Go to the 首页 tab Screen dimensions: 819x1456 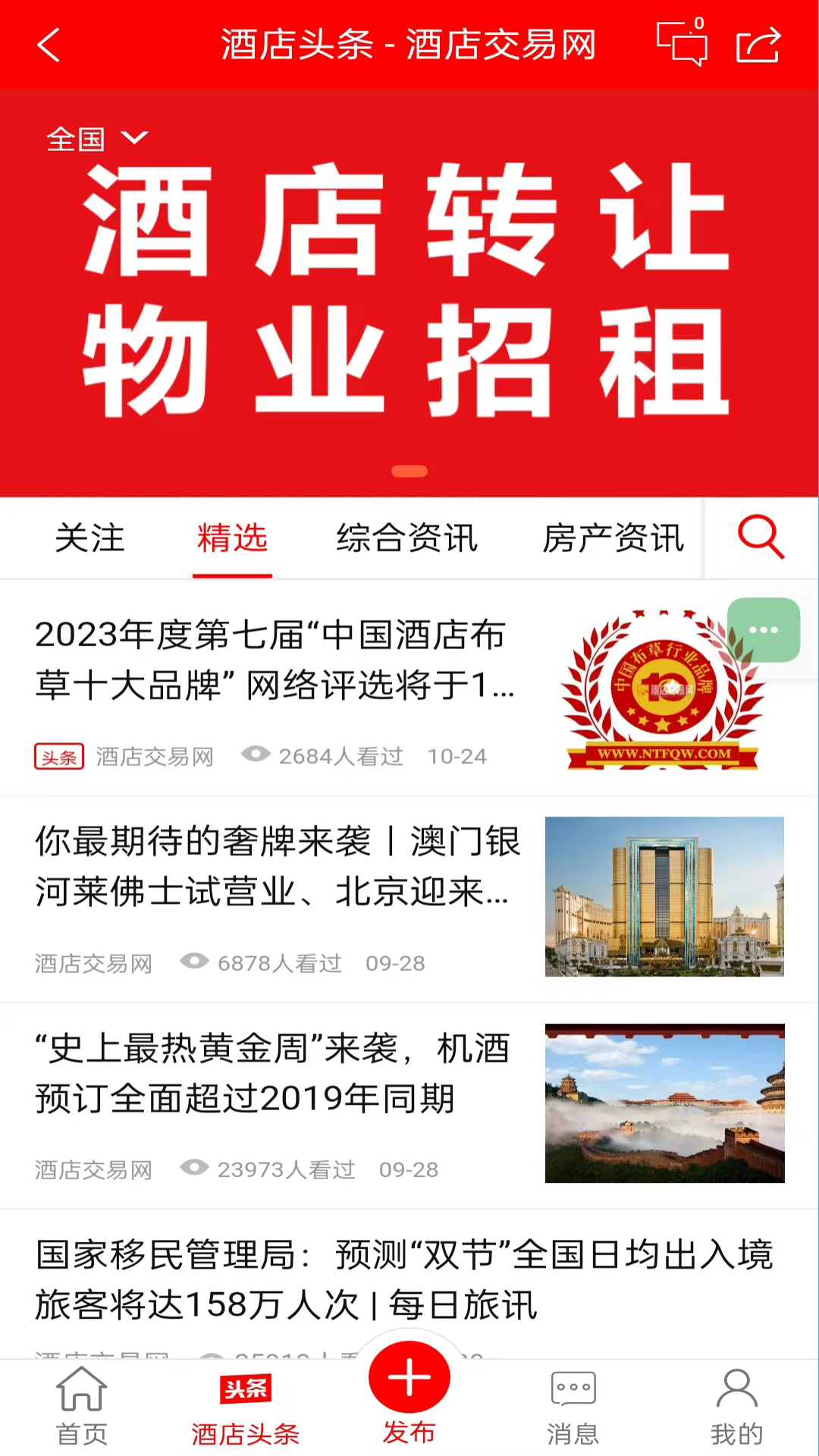[82, 1407]
